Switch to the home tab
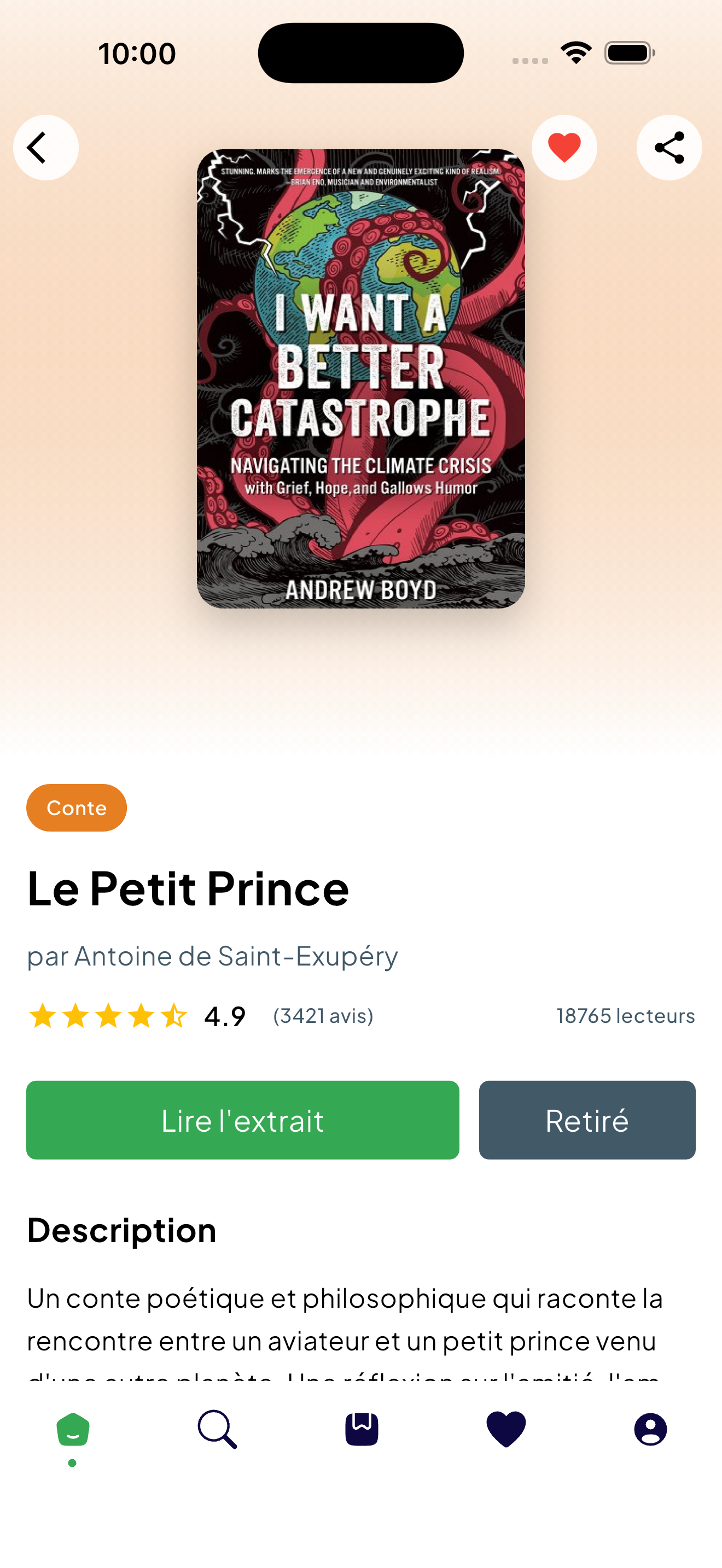This screenshot has height=1568, width=722. click(72, 1430)
